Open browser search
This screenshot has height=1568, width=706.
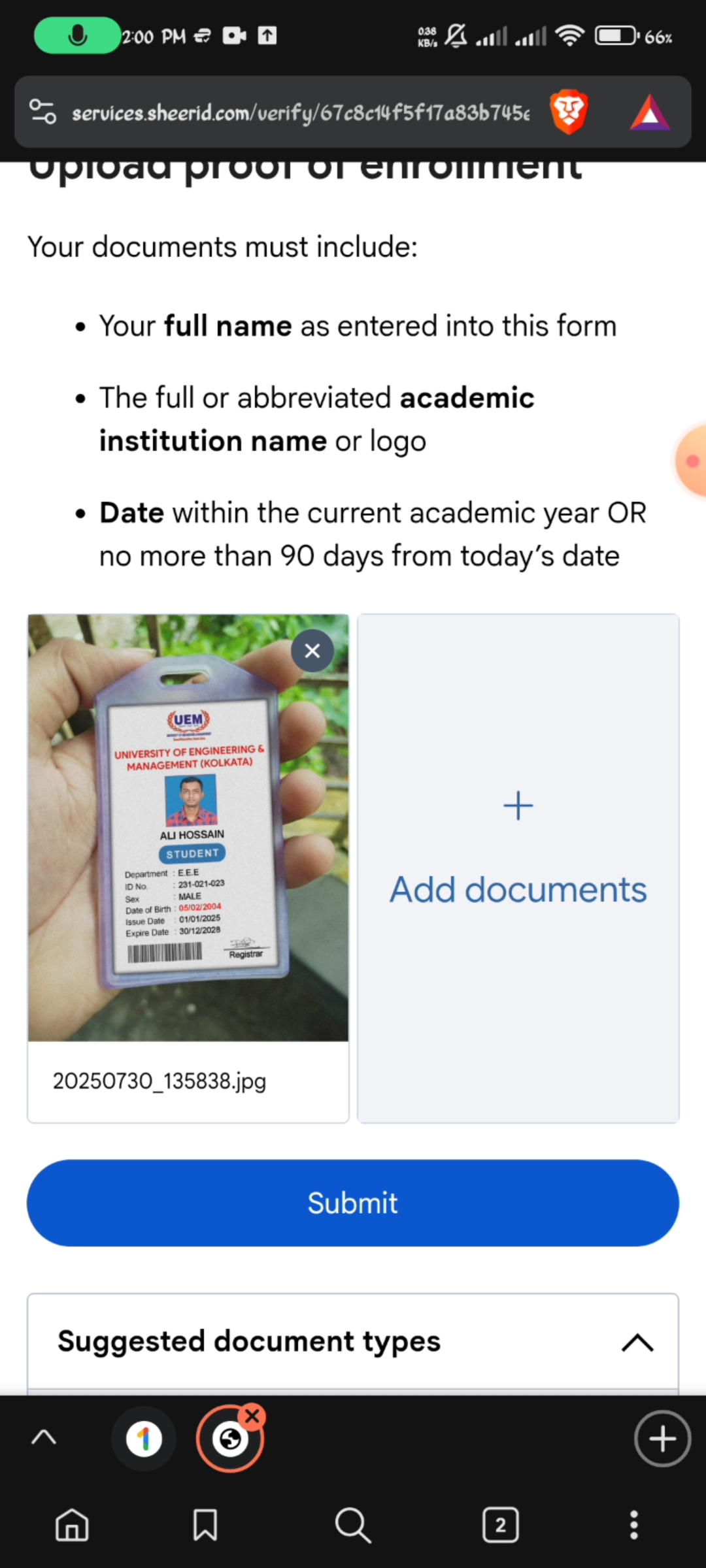click(353, 1526)
